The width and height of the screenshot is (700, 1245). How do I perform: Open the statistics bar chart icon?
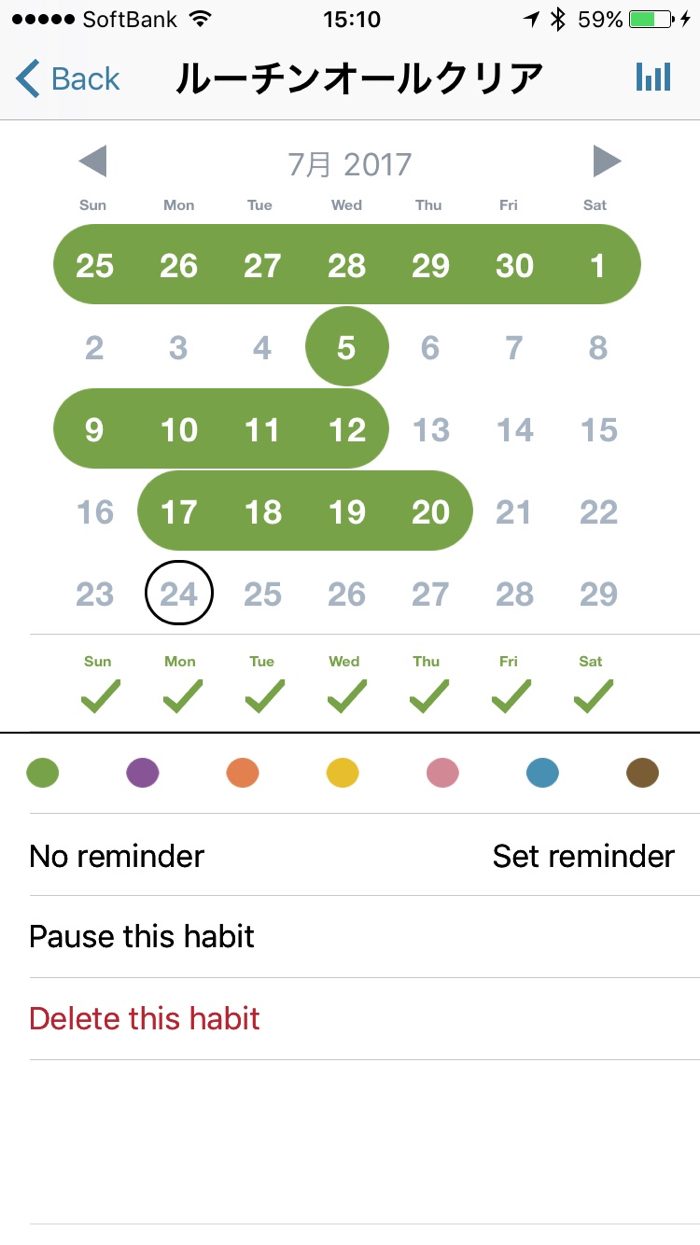(653, 78)
